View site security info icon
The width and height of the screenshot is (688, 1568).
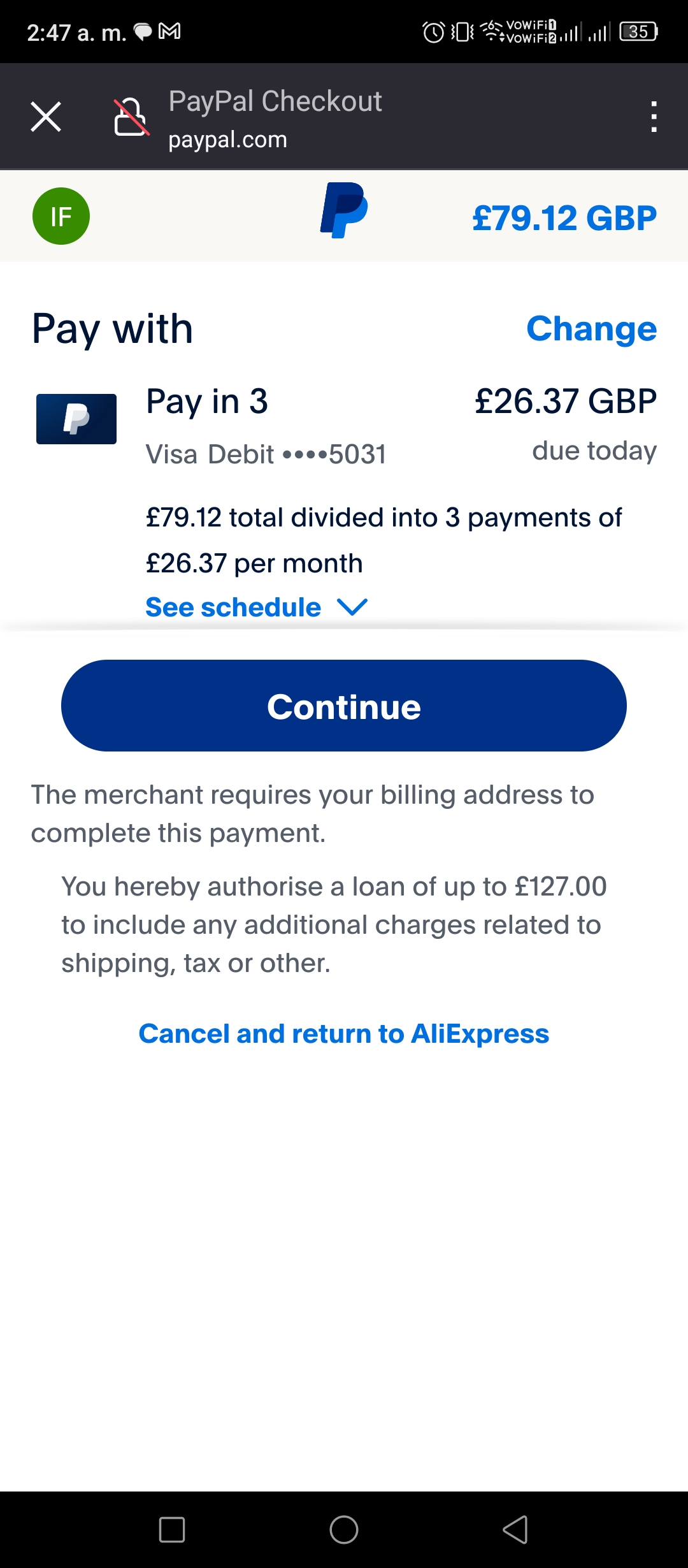pyautogui.click(x=131, y=117)
